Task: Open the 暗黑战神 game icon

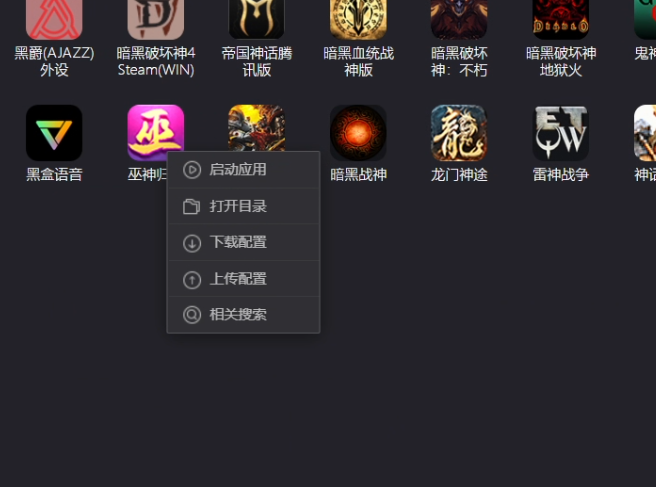Action: click(x=358, y=134)
